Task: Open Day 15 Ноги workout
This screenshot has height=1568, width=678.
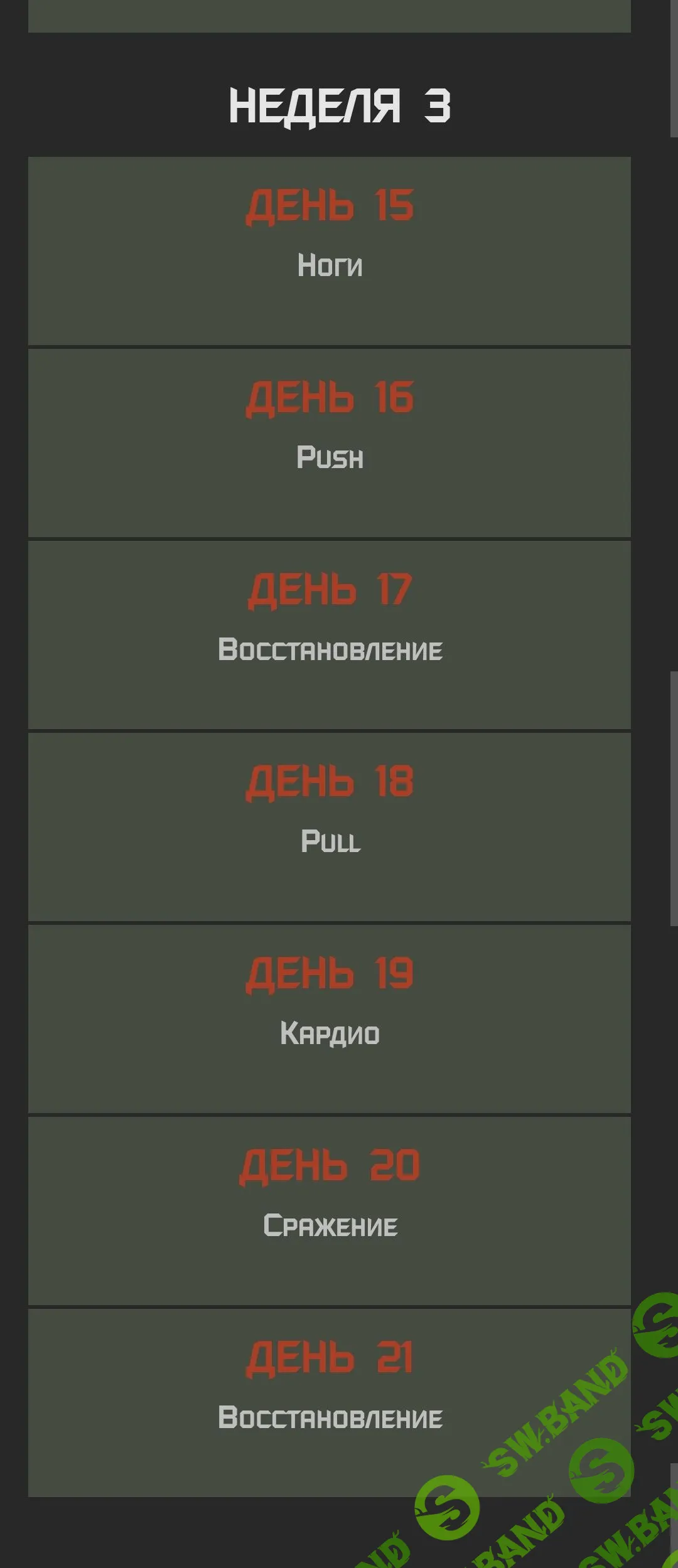Action: (330, 251)
